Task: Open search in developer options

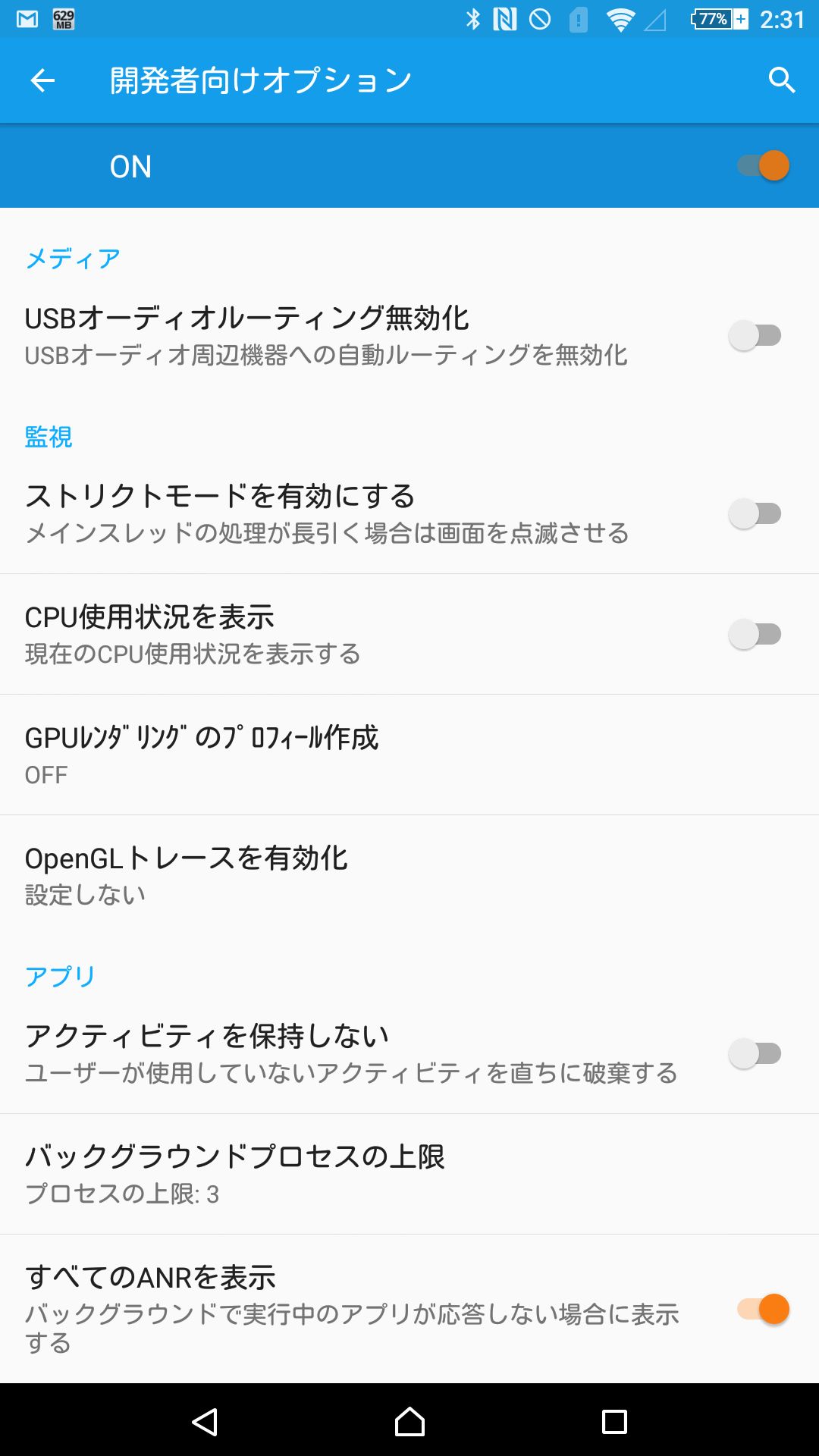Action: [781, 80]
